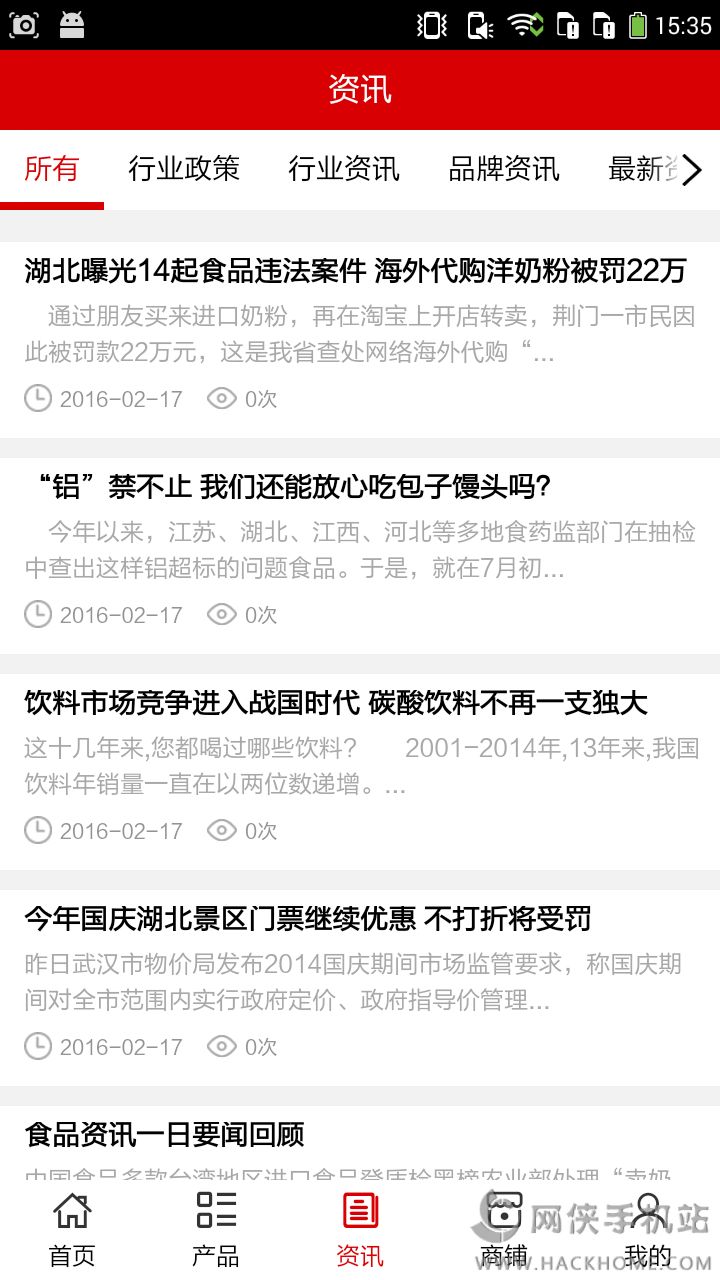Go to the 首页 home tab
This screenshot has width=720, height=1280.
pos(72,1230)
